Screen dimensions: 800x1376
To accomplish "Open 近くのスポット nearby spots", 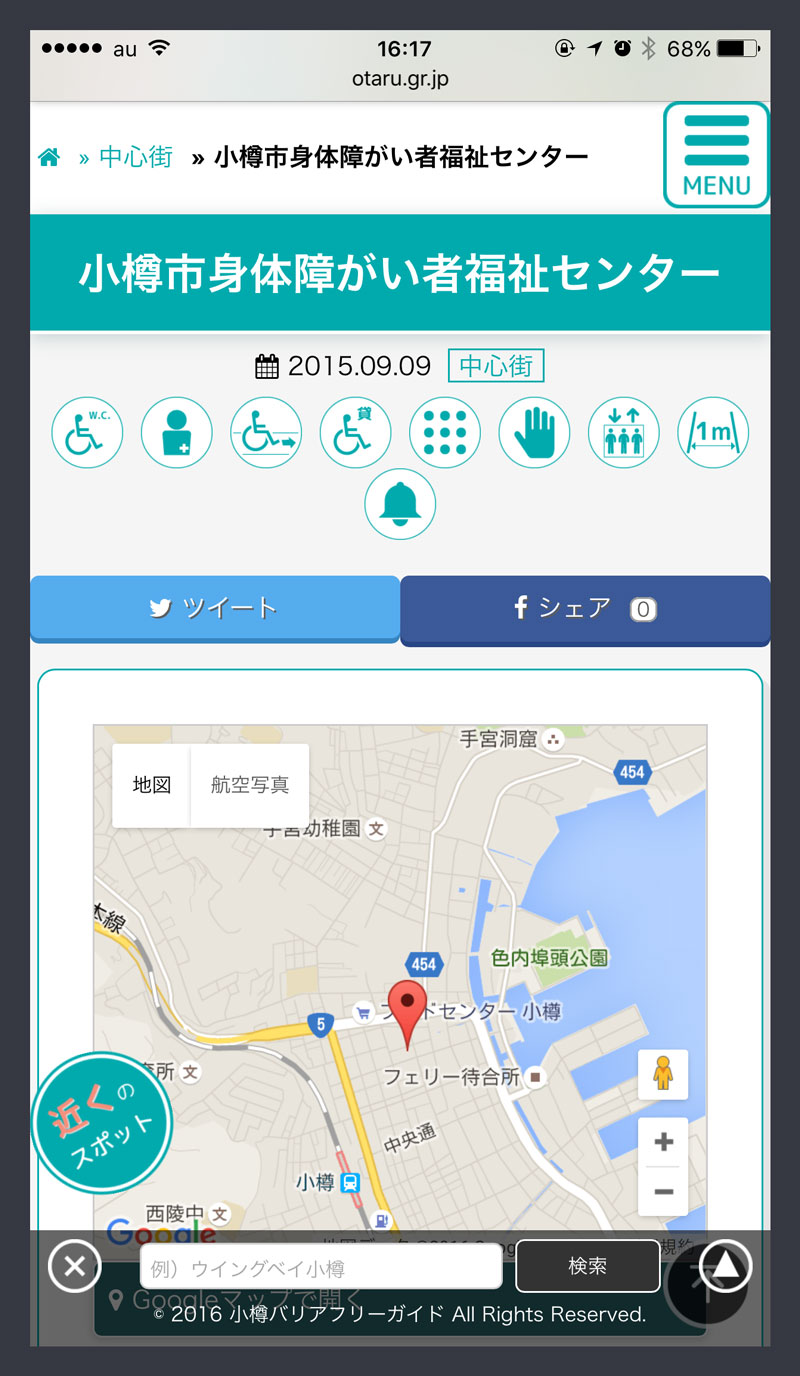I will pos(101,1124).
